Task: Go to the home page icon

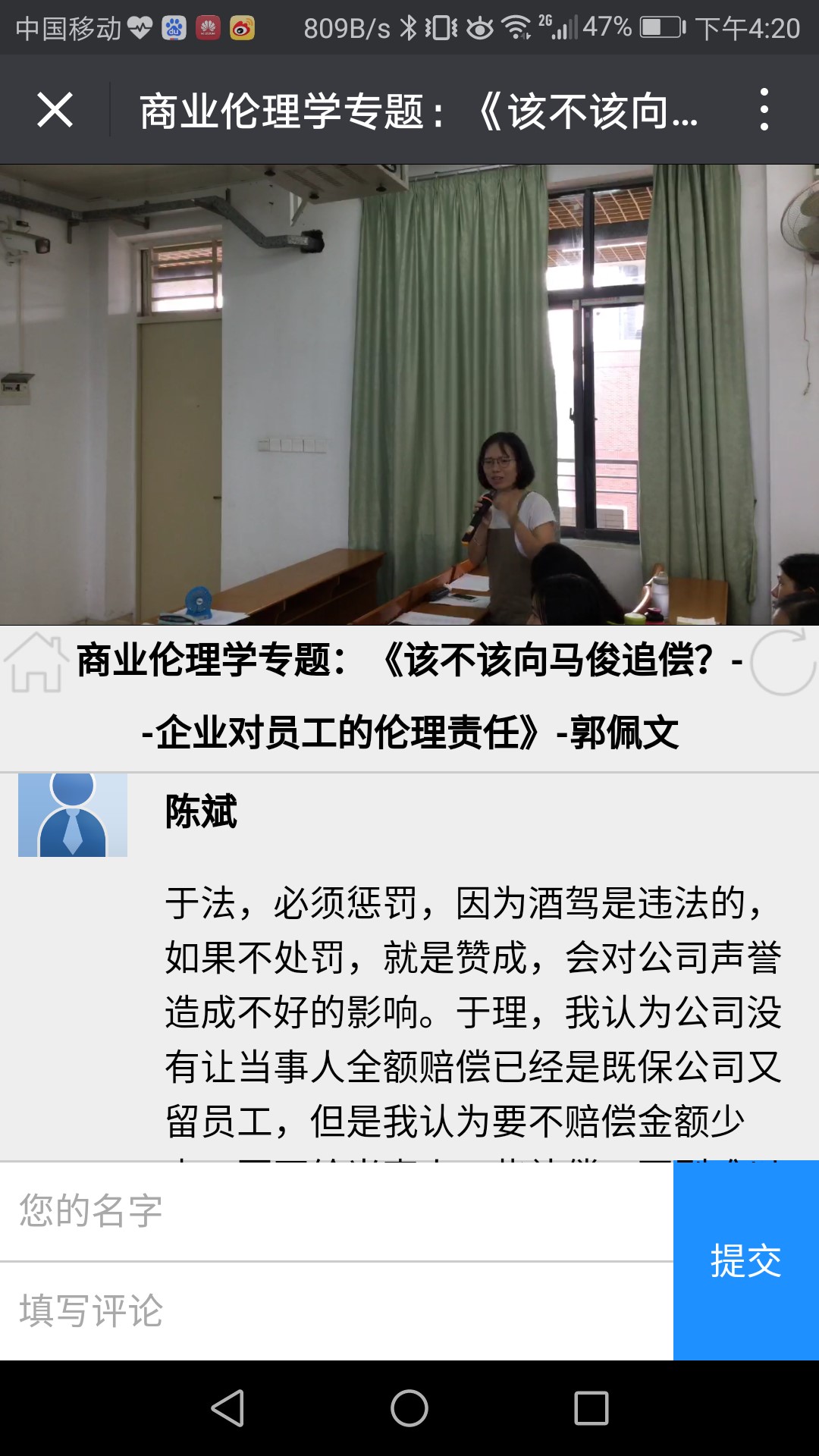Action: click(x=35, y=664)
